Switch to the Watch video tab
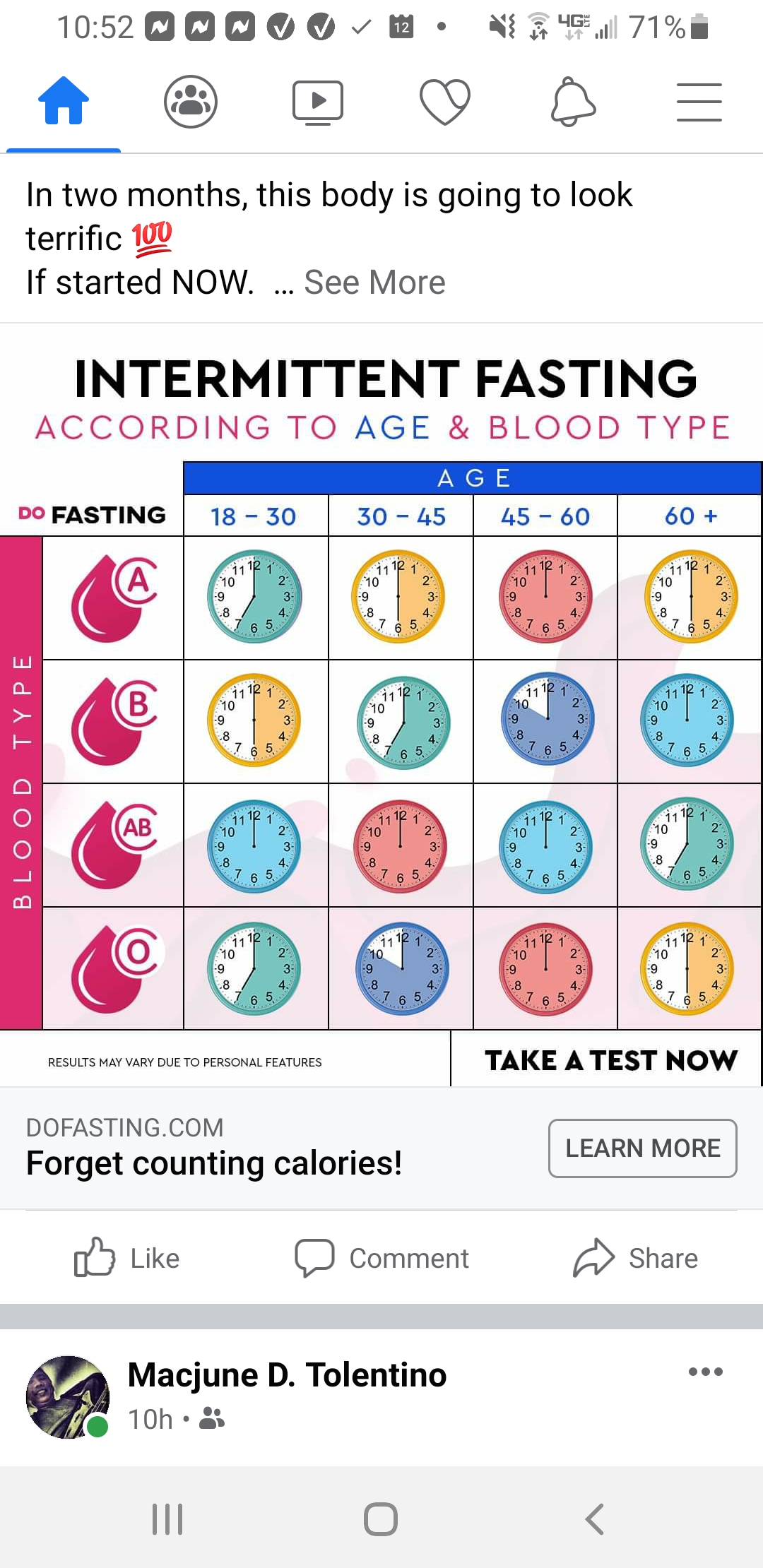This screenshot has width=763, height=1568. pyautogui.click(x=318, y=102)
